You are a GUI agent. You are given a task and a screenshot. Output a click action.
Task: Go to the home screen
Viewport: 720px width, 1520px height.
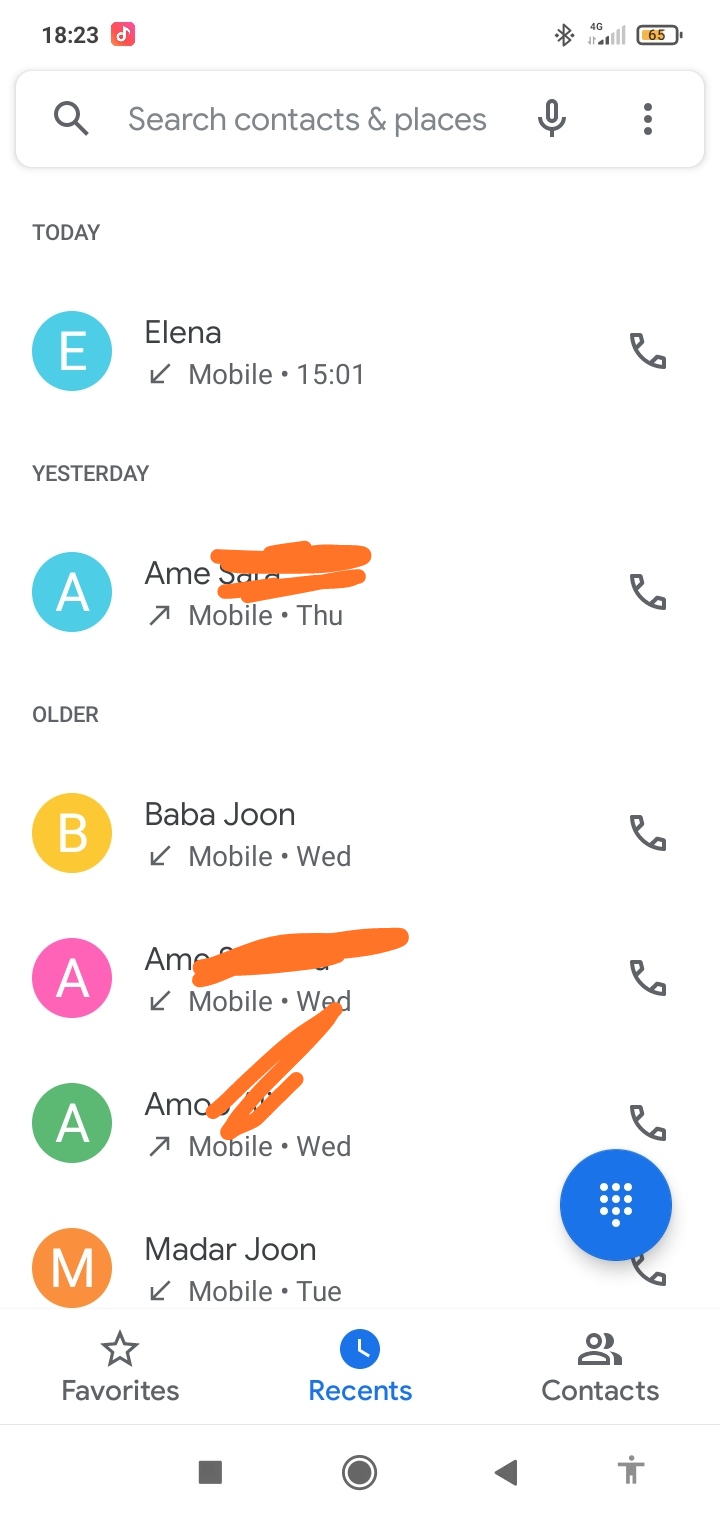coord(359,1472)
